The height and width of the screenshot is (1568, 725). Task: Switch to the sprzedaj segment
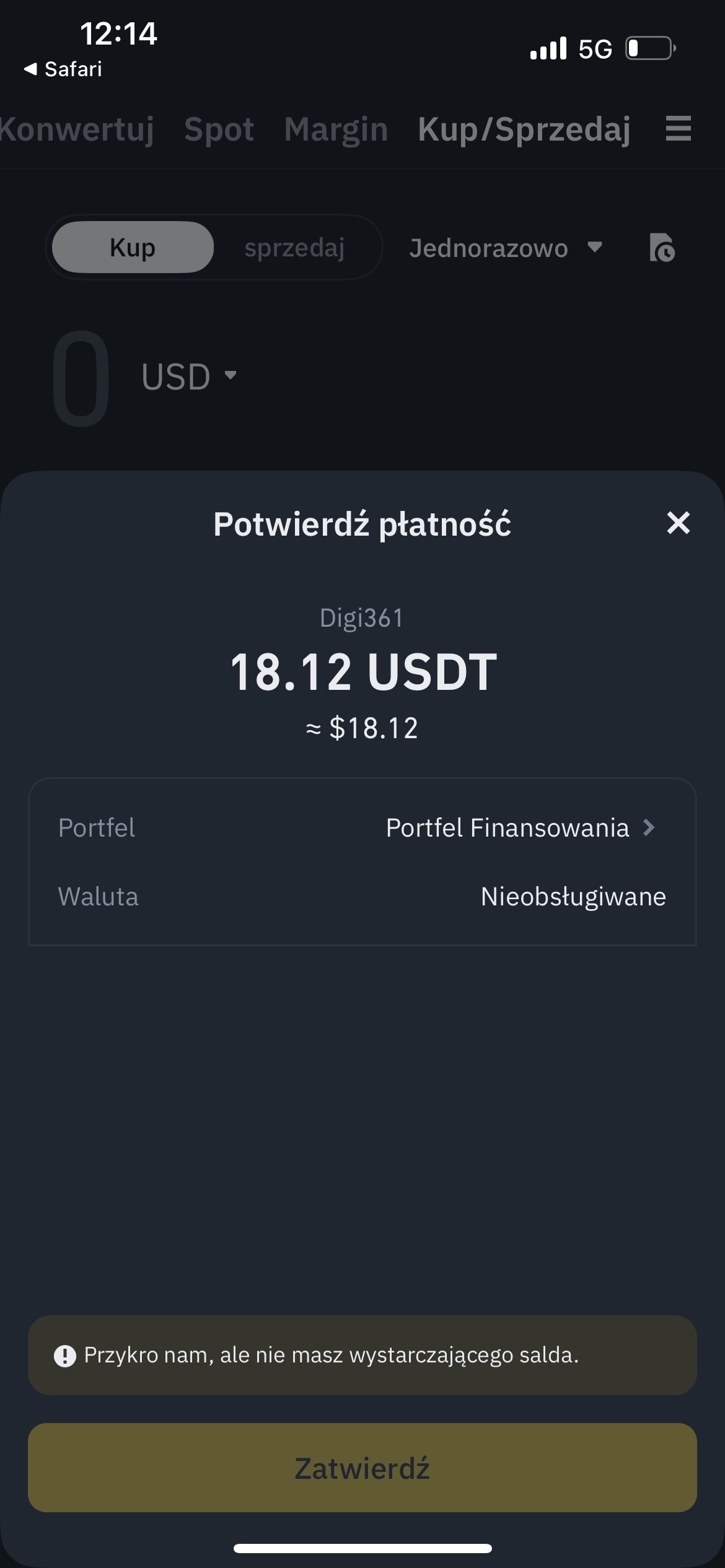[294, 248]
